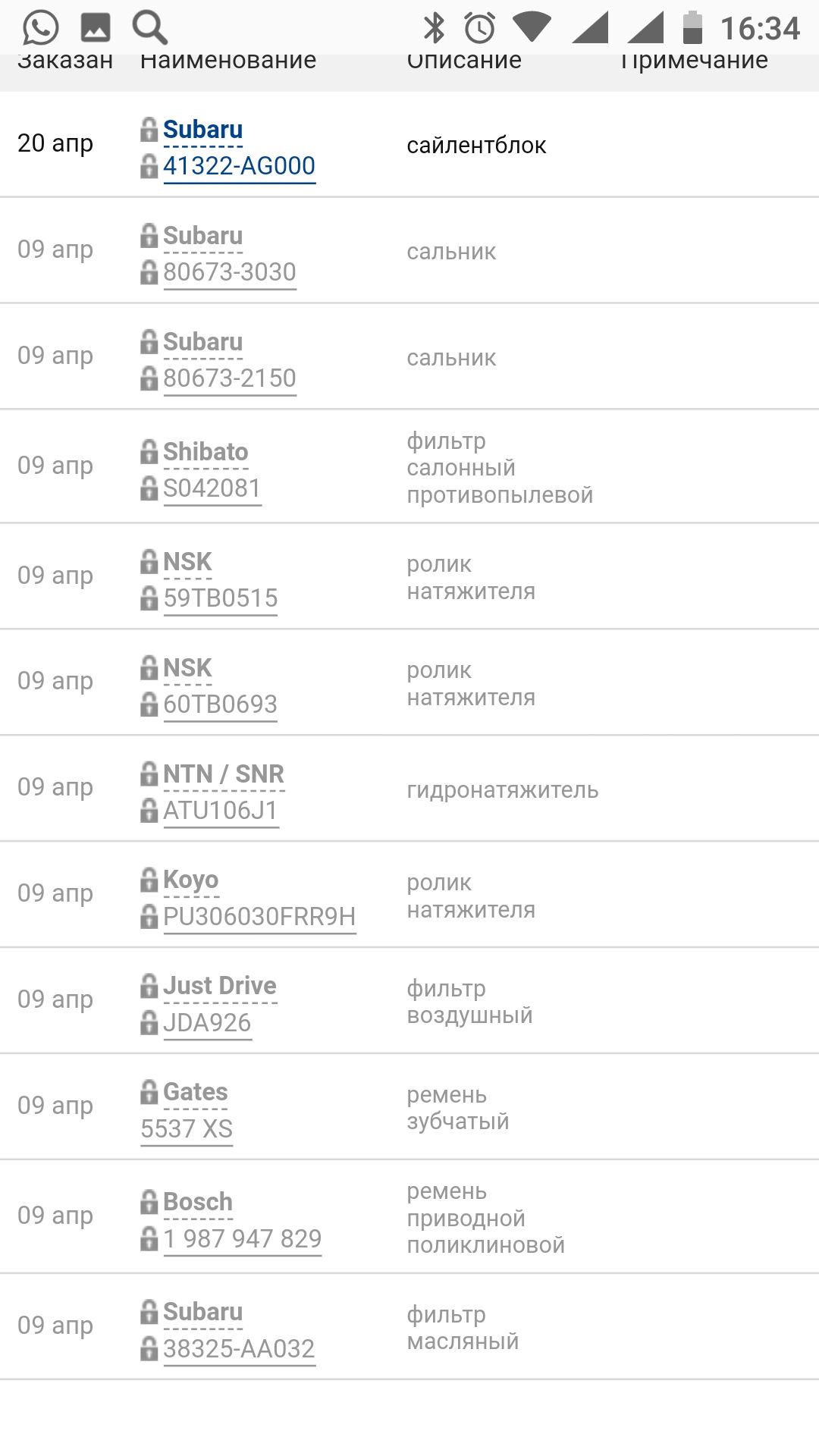Open part number PU306030FRR9H link
The width and height of the screenshot is (819, 1456).
[259, 916]
